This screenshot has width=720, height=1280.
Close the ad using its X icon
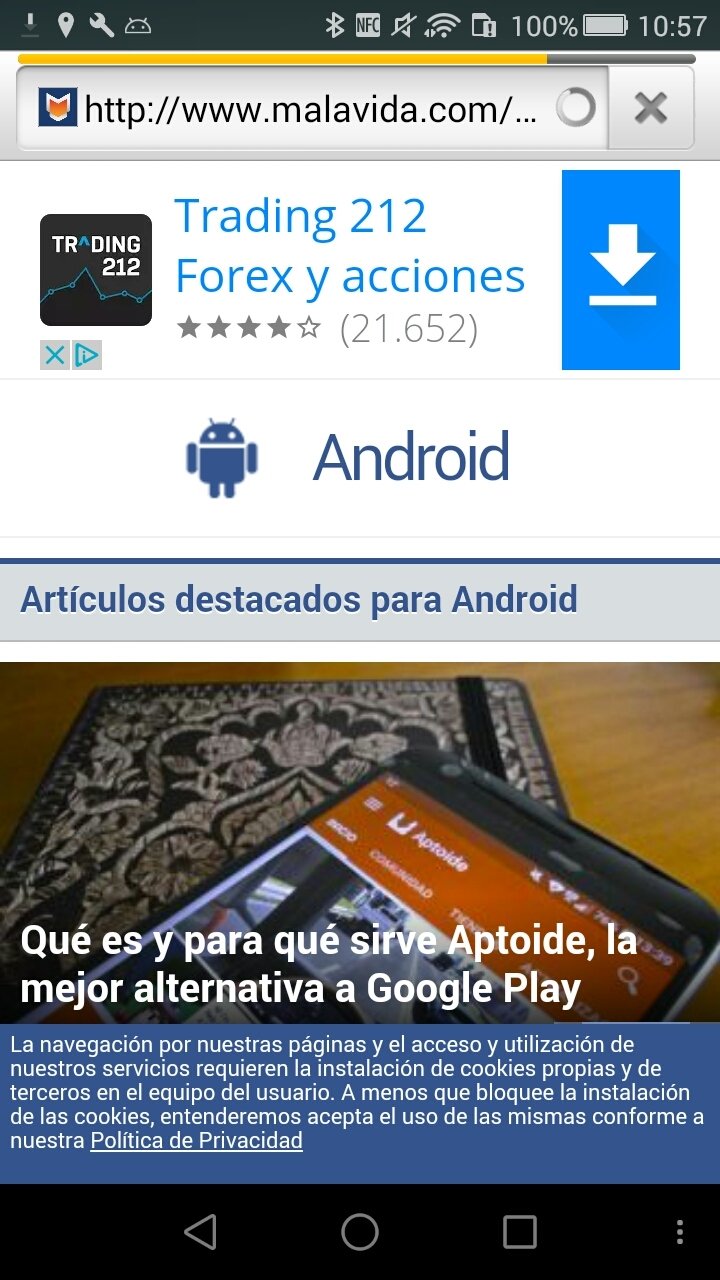55,355
